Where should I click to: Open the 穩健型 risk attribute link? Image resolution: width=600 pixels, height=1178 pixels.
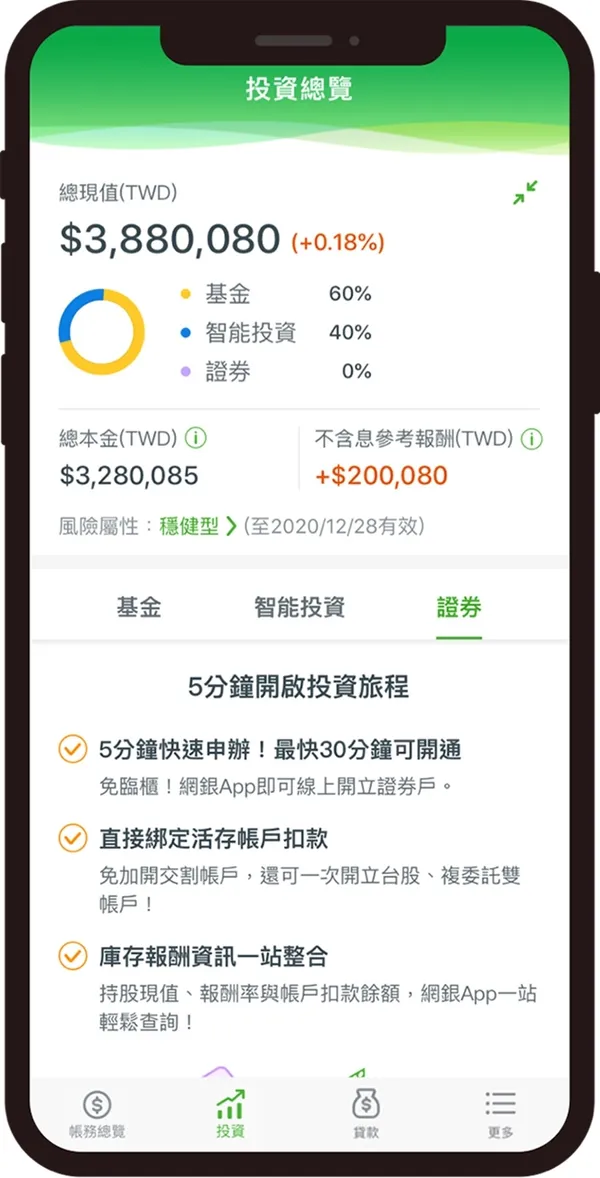197,525
